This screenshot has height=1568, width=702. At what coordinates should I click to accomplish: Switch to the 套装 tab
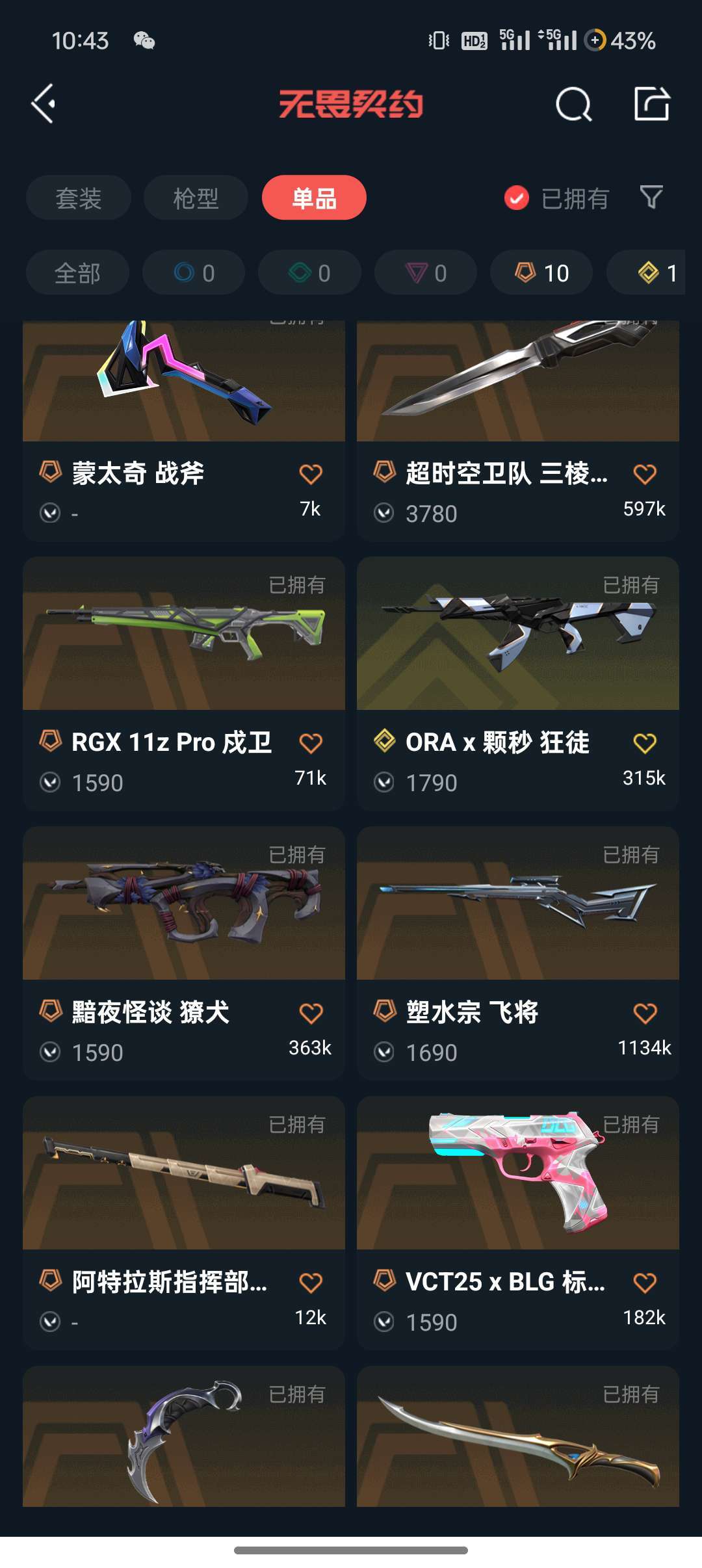(78, 198)
